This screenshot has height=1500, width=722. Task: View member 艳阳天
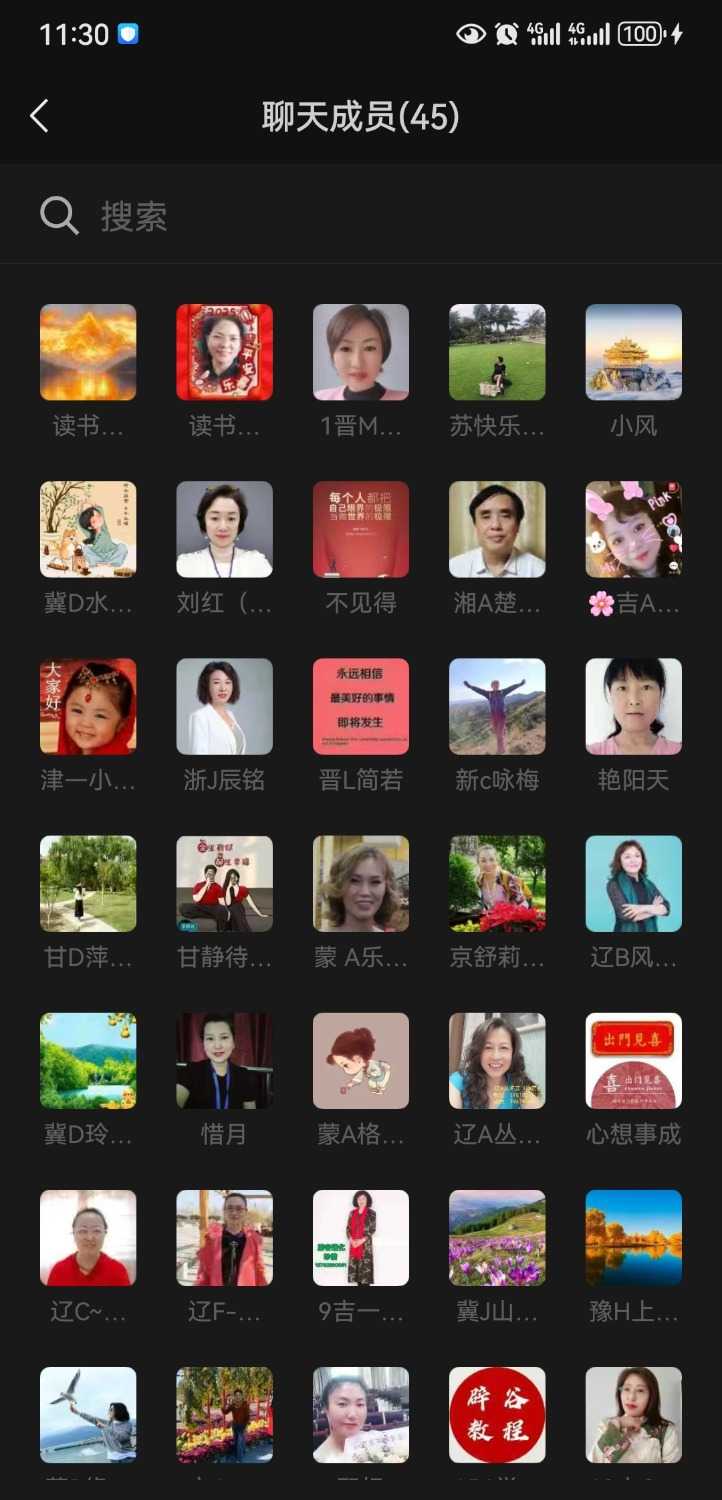pyautogui.click(x=633, y=706)
